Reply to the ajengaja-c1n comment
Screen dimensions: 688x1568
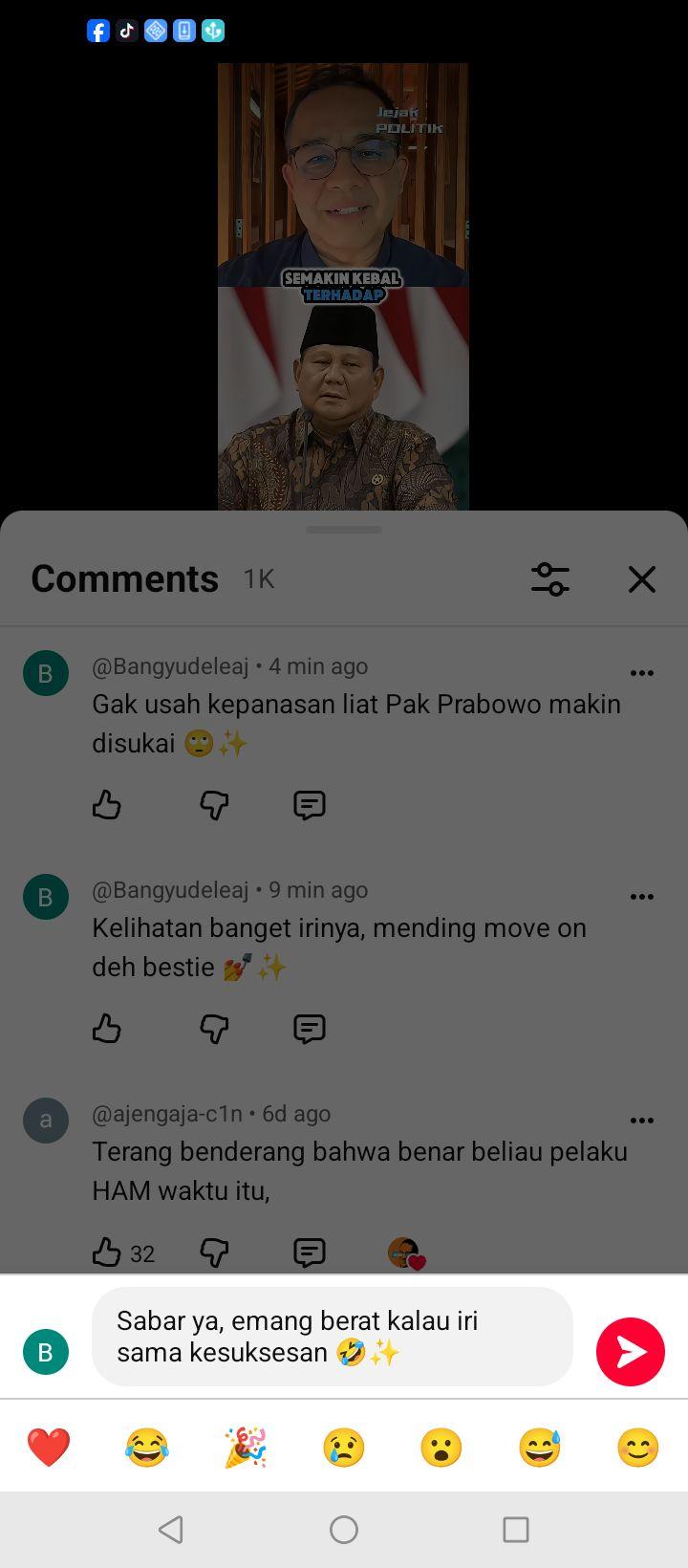pos(310,1252)
